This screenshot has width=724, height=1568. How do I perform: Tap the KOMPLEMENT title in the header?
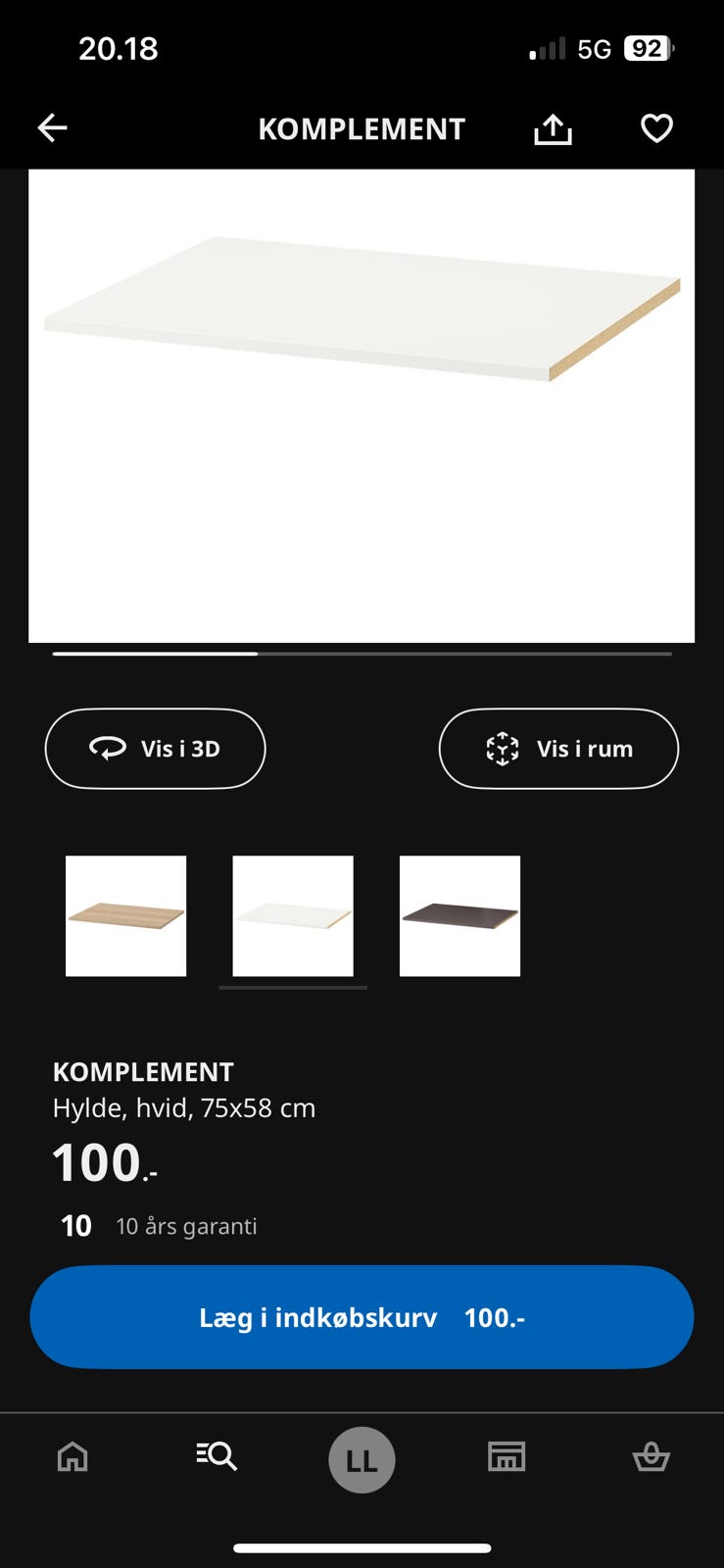click(362, 127)
